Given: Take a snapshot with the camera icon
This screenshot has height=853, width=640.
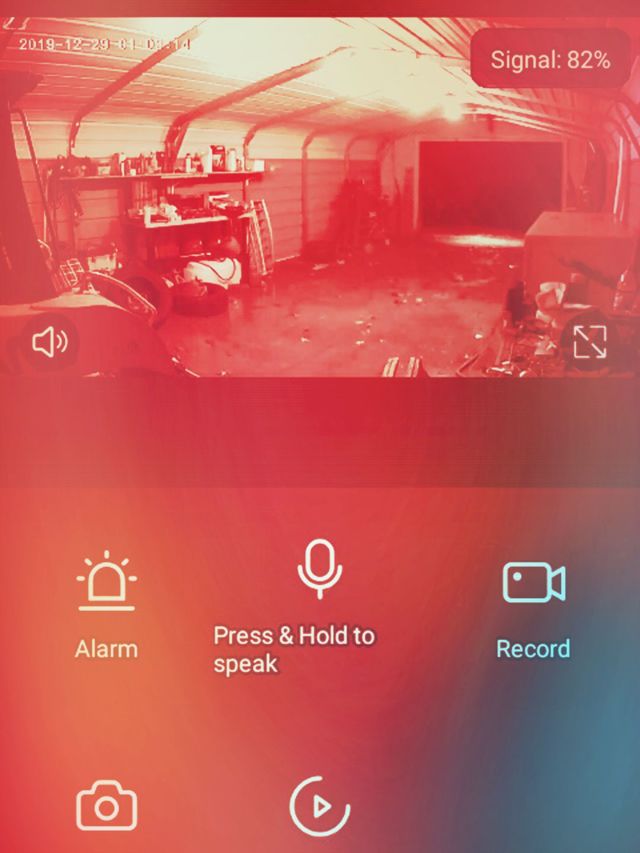Looking at the screenshot, I should click(x=106, y=806).
